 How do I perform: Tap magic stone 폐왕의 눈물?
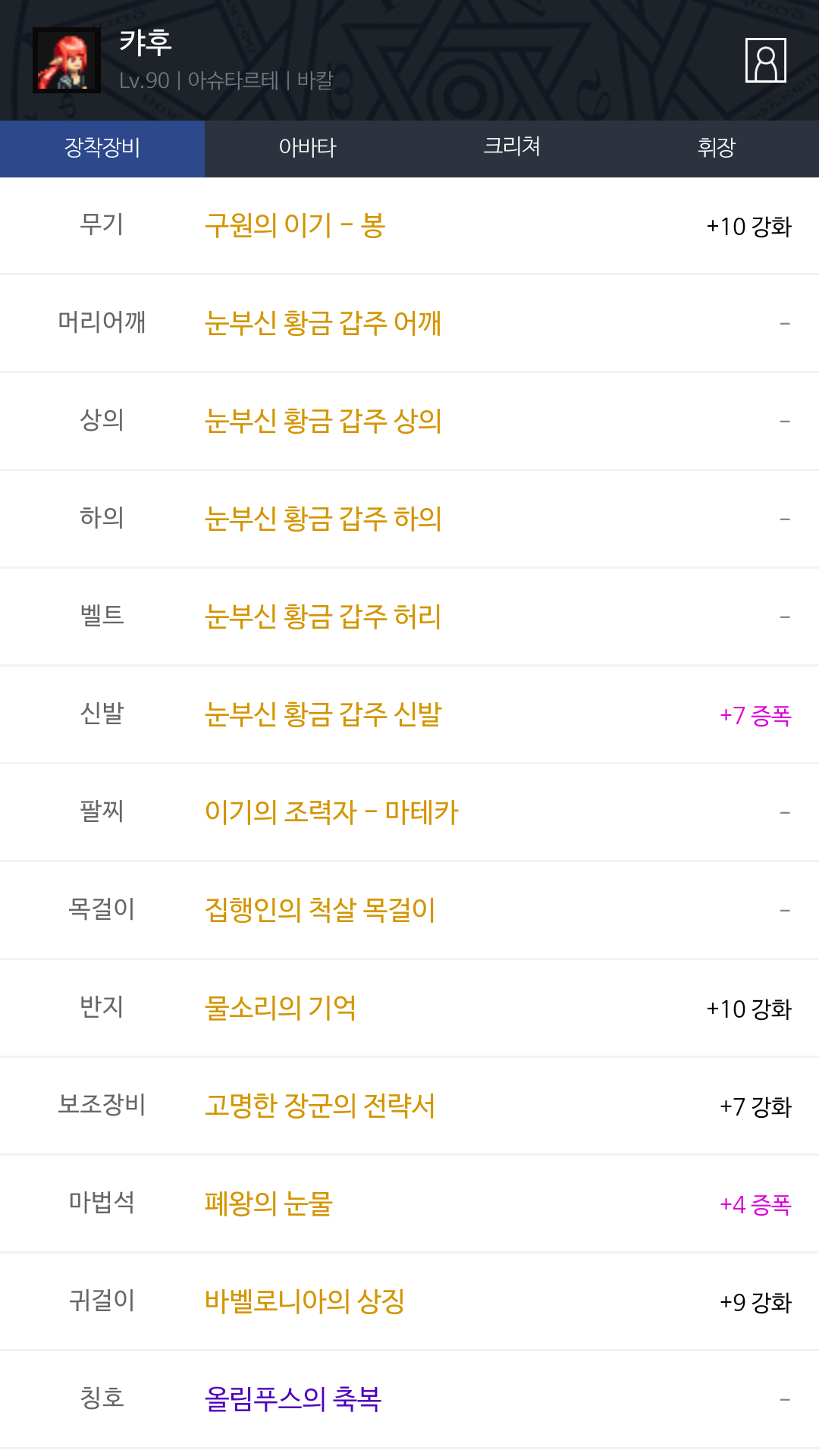pos(268,1204)
